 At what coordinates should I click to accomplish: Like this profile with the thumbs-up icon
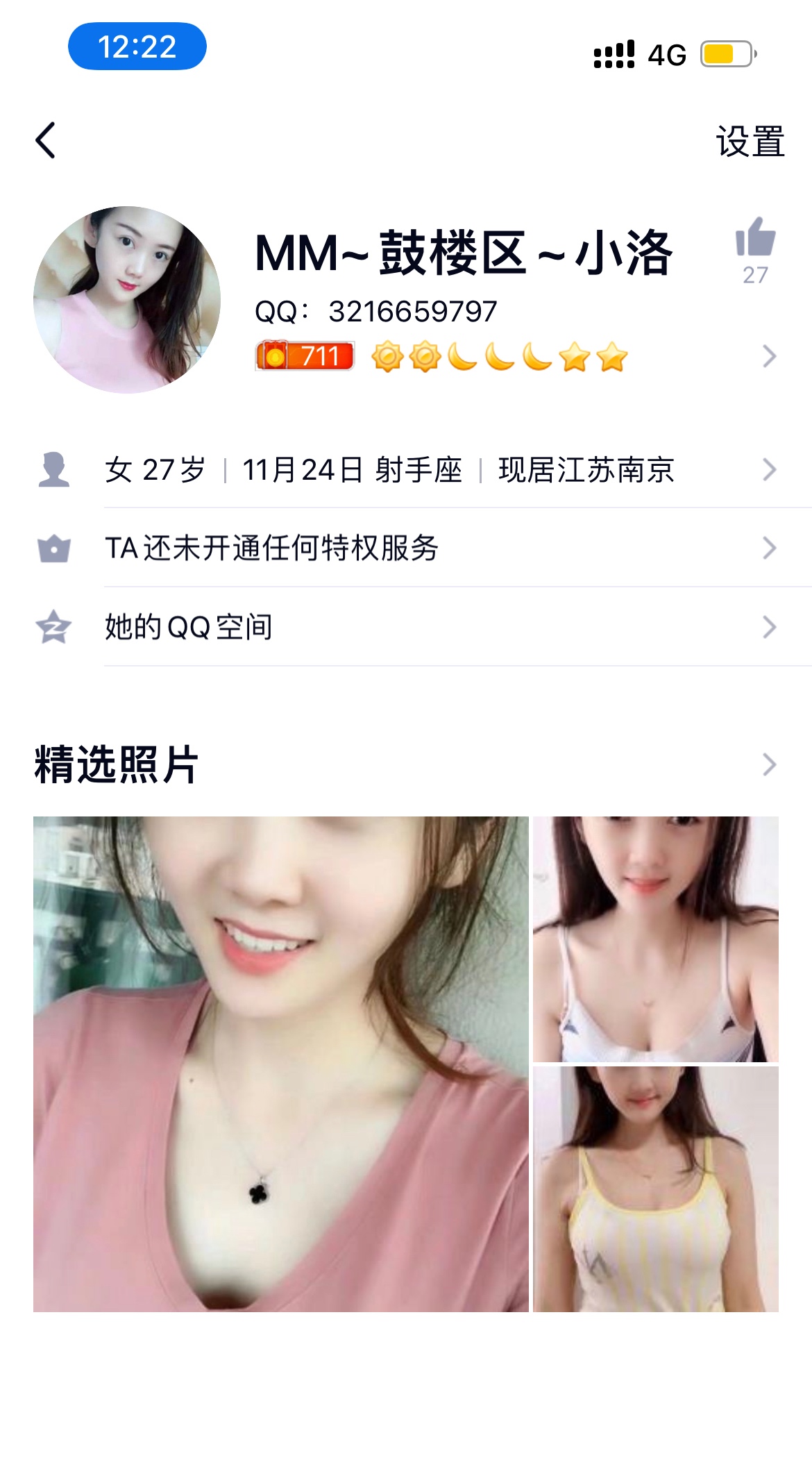pyautogui.click(x=755, y=238)
